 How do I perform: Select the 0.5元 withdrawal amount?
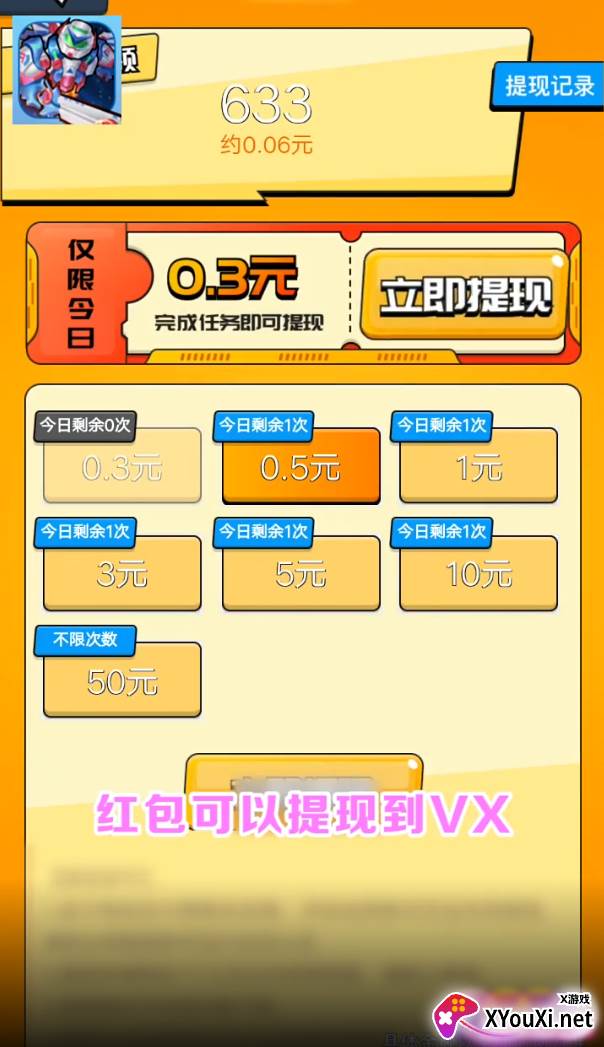[301, 465]
